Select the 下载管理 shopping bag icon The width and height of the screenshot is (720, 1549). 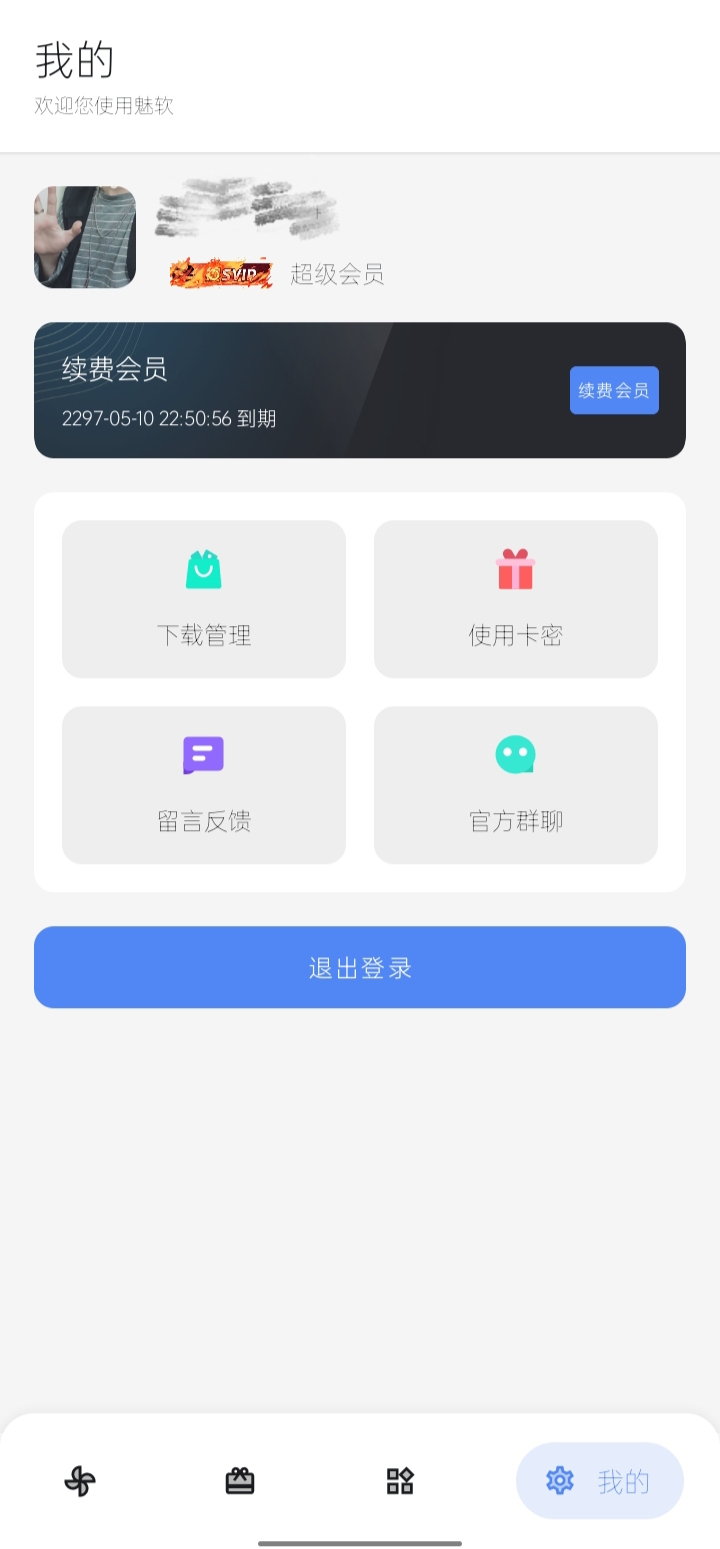(203, 570)
